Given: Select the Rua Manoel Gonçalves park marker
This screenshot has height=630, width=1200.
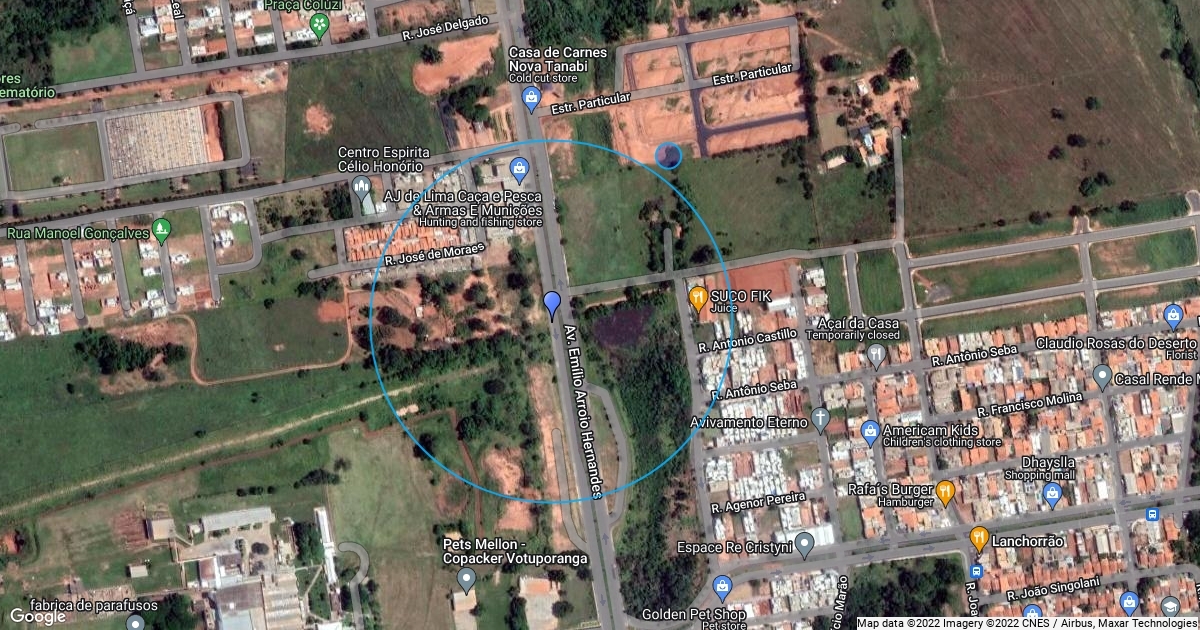Looking at the screenshot, I should point(162,232).
